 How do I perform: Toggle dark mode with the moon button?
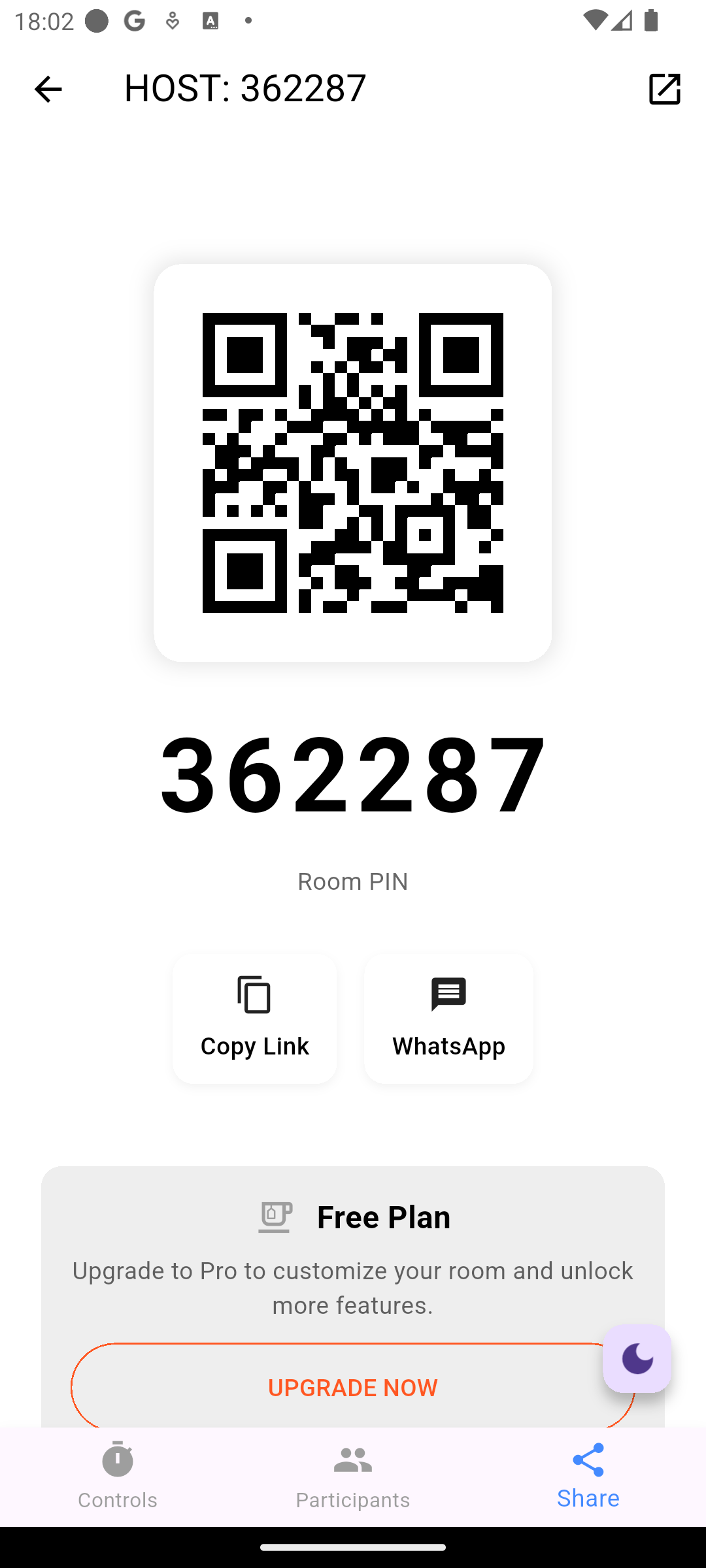coord(637,1360)
